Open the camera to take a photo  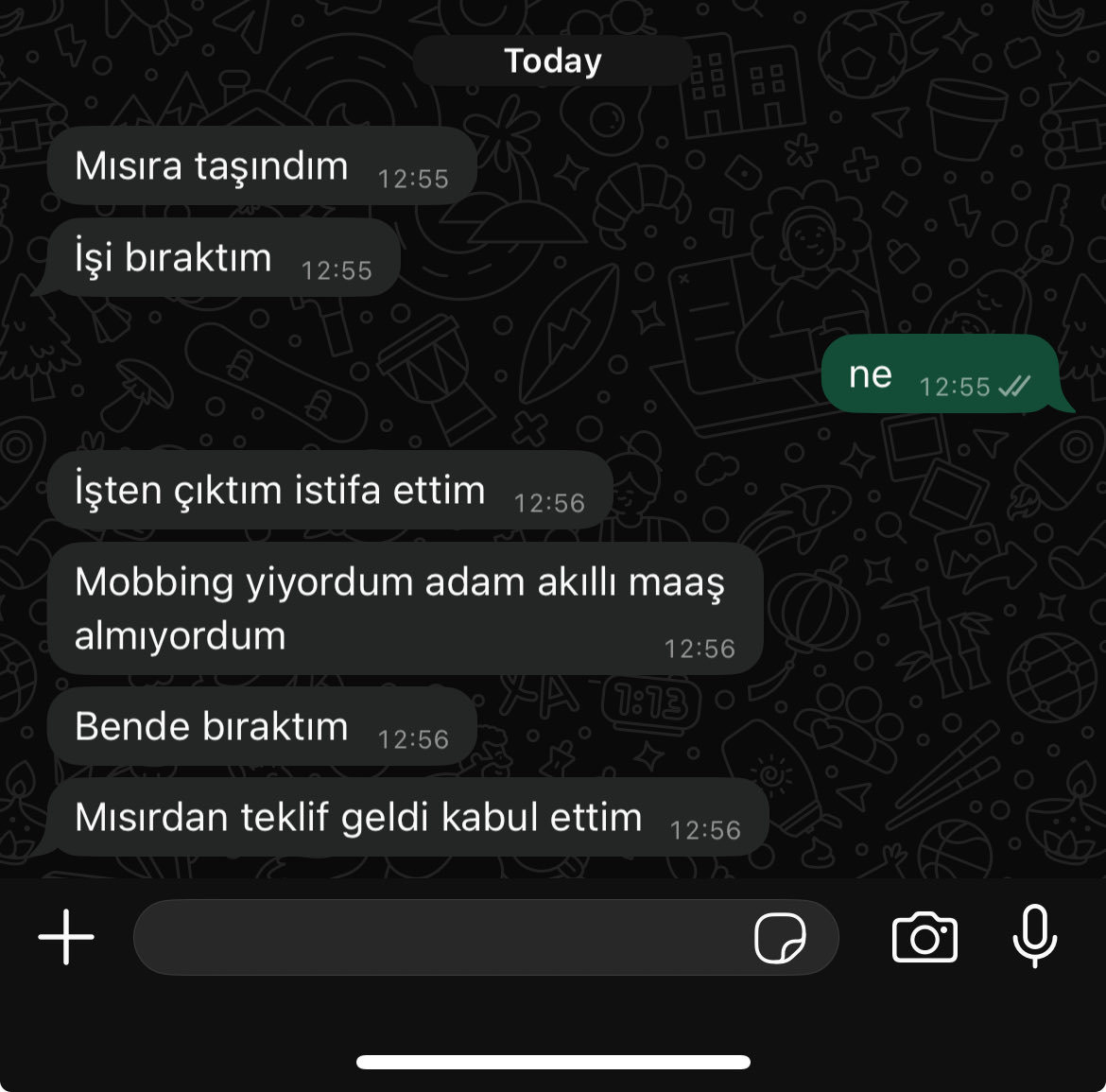[925, 938]
